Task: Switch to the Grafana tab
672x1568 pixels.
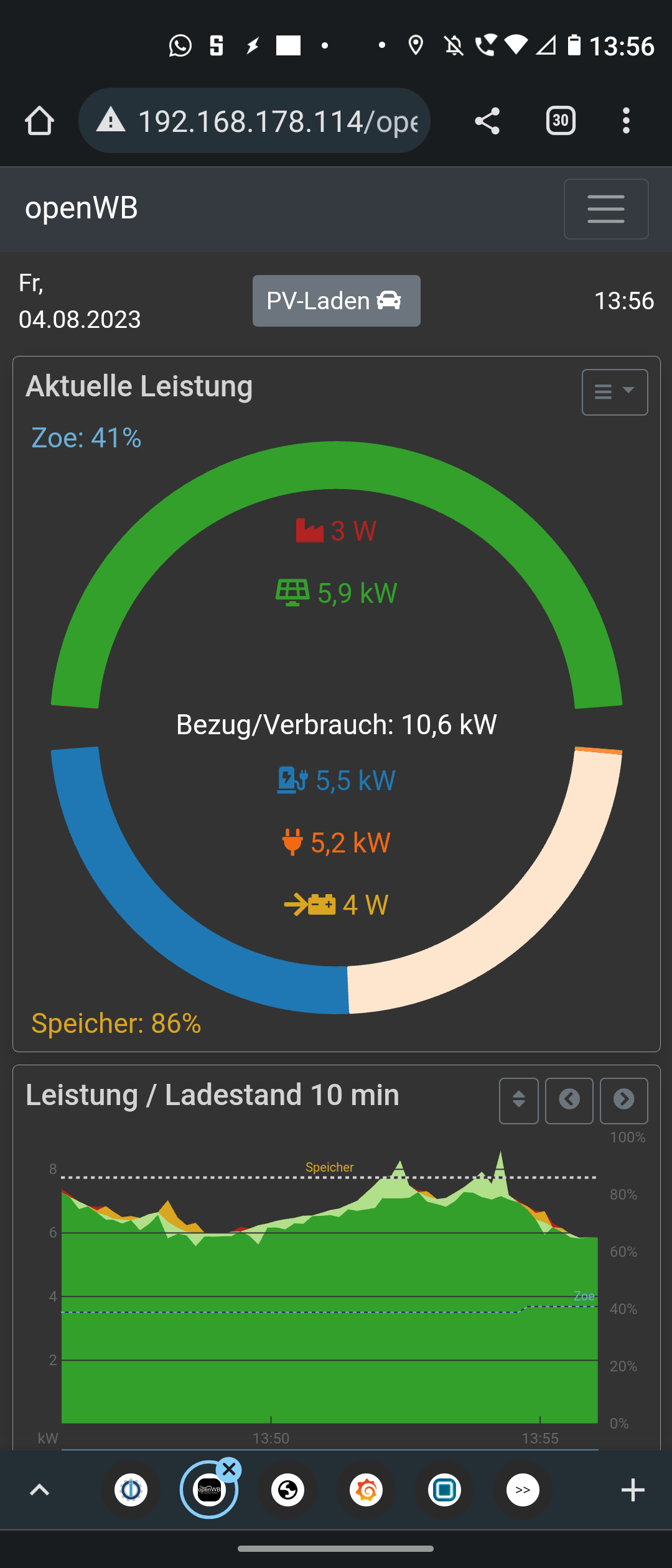Action: pos(366,1490)
